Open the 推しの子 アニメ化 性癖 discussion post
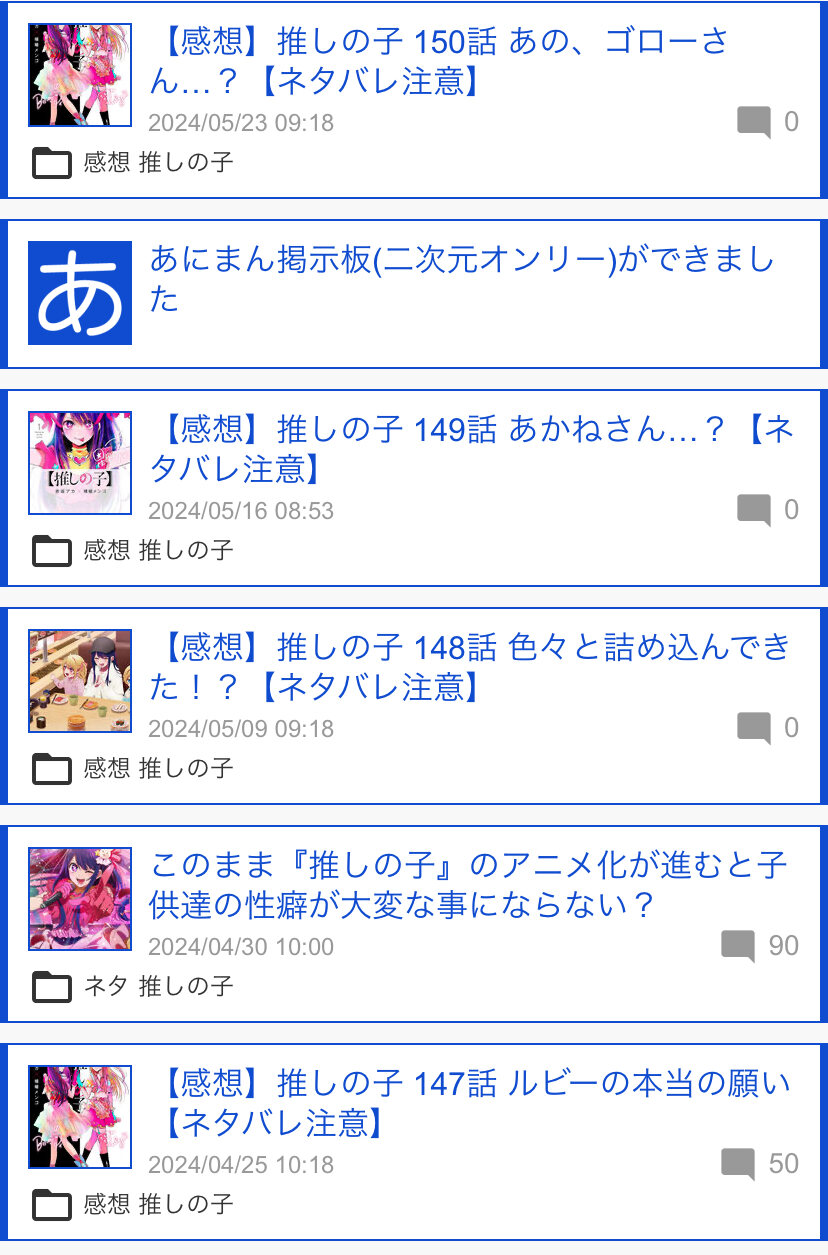The image size is (828, 1255). pyautogui.click(x=468, y=885)
